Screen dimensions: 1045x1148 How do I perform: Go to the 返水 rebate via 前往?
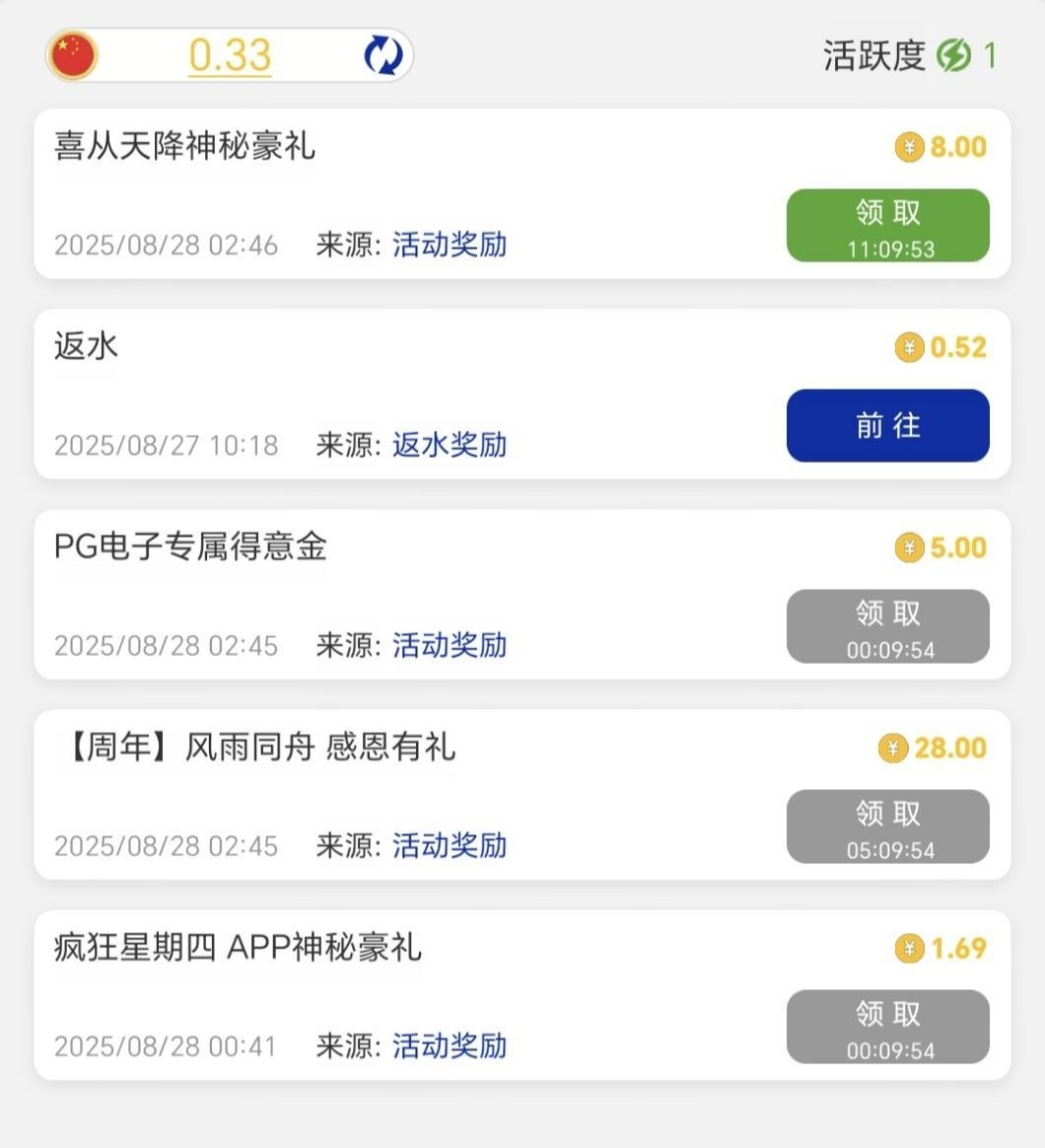click(x=887, y=425)
